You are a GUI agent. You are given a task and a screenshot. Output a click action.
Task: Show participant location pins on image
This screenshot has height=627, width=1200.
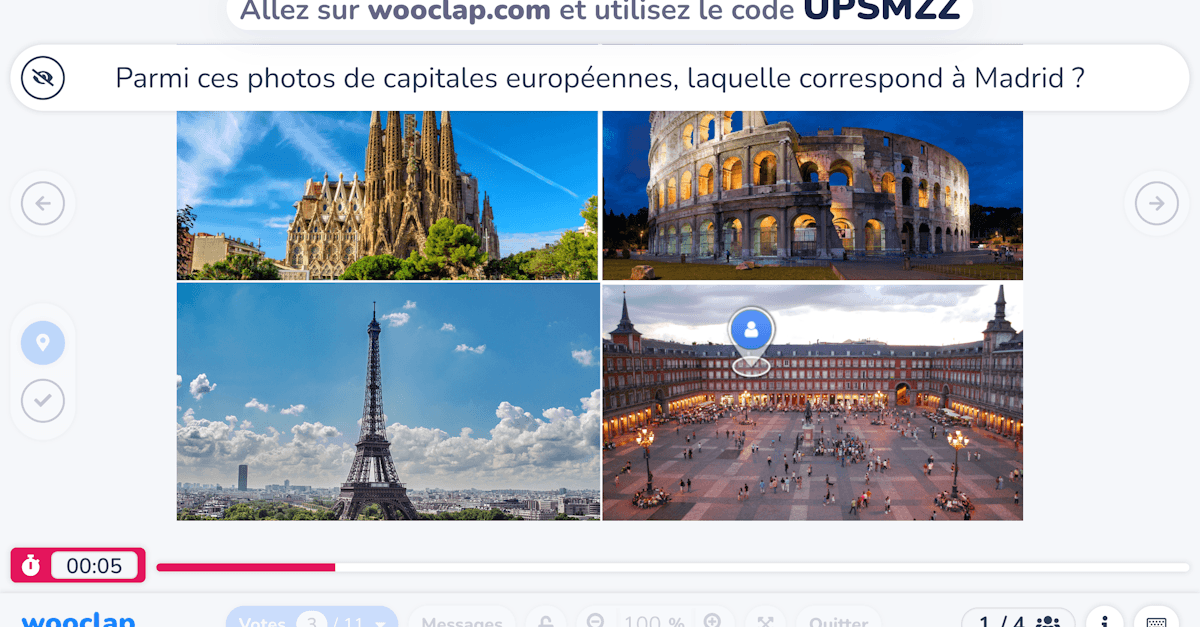(43, 343)
